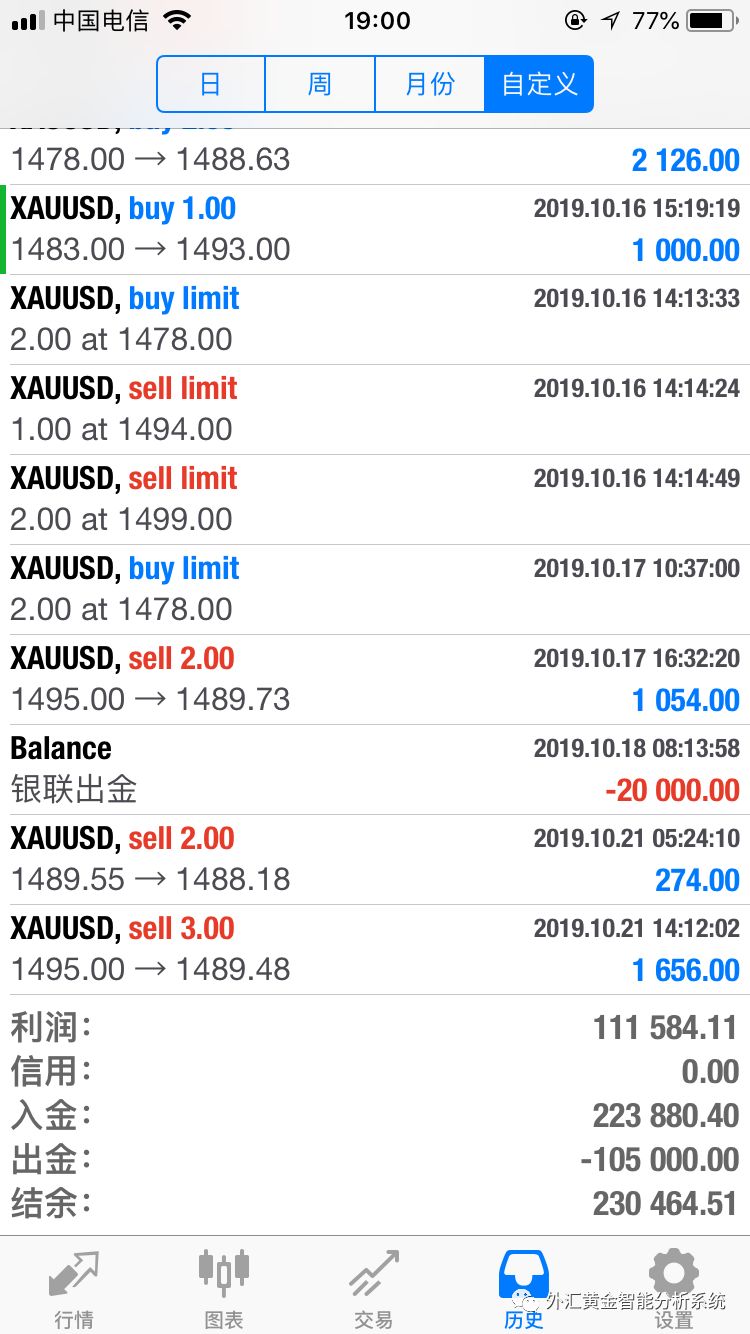This screenshot has width=750, height=1334.
Task: Choose the 自定义 date range segment
Action: (x=539, y=84)
